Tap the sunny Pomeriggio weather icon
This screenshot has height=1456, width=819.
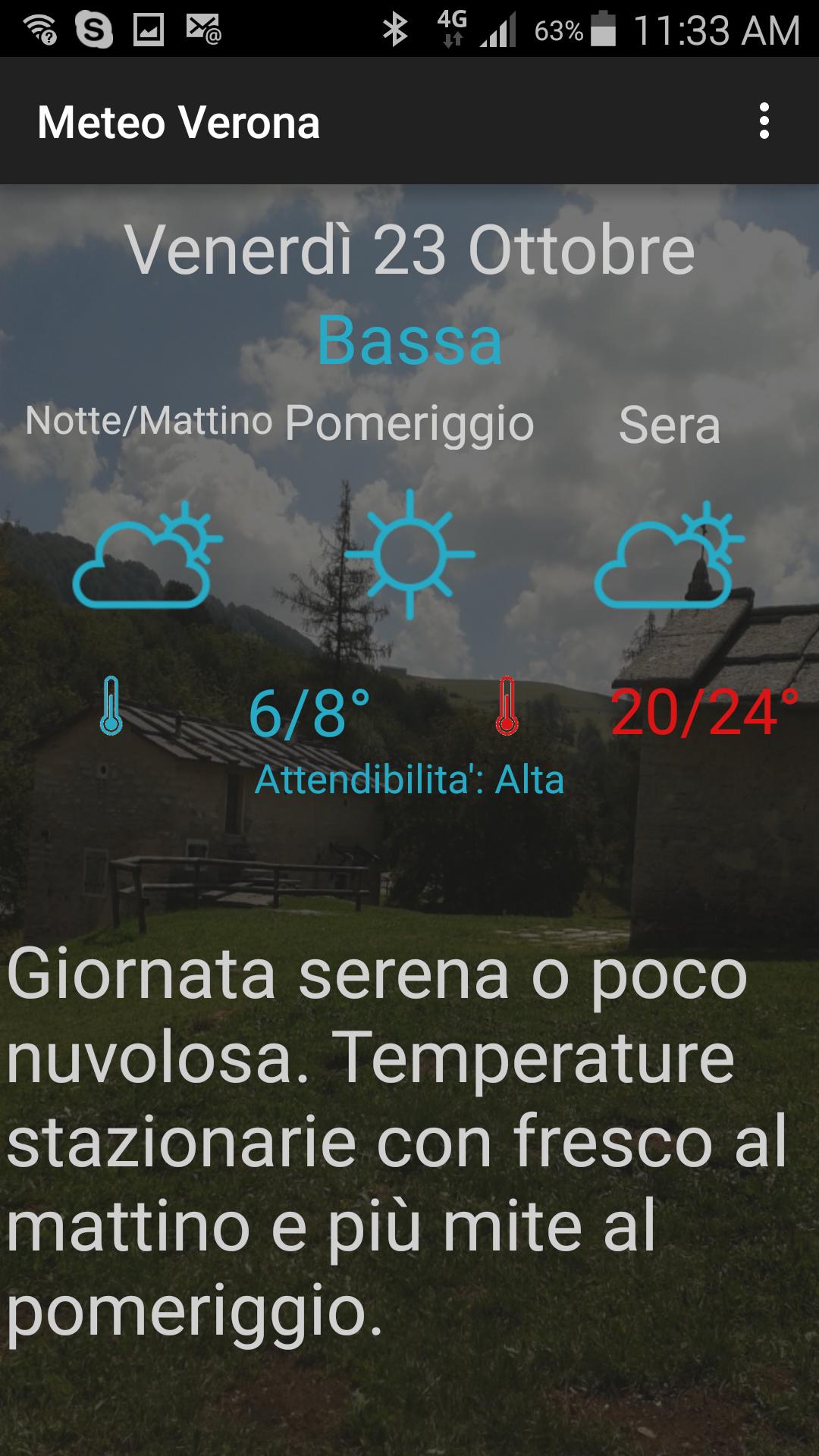[409, 554]
